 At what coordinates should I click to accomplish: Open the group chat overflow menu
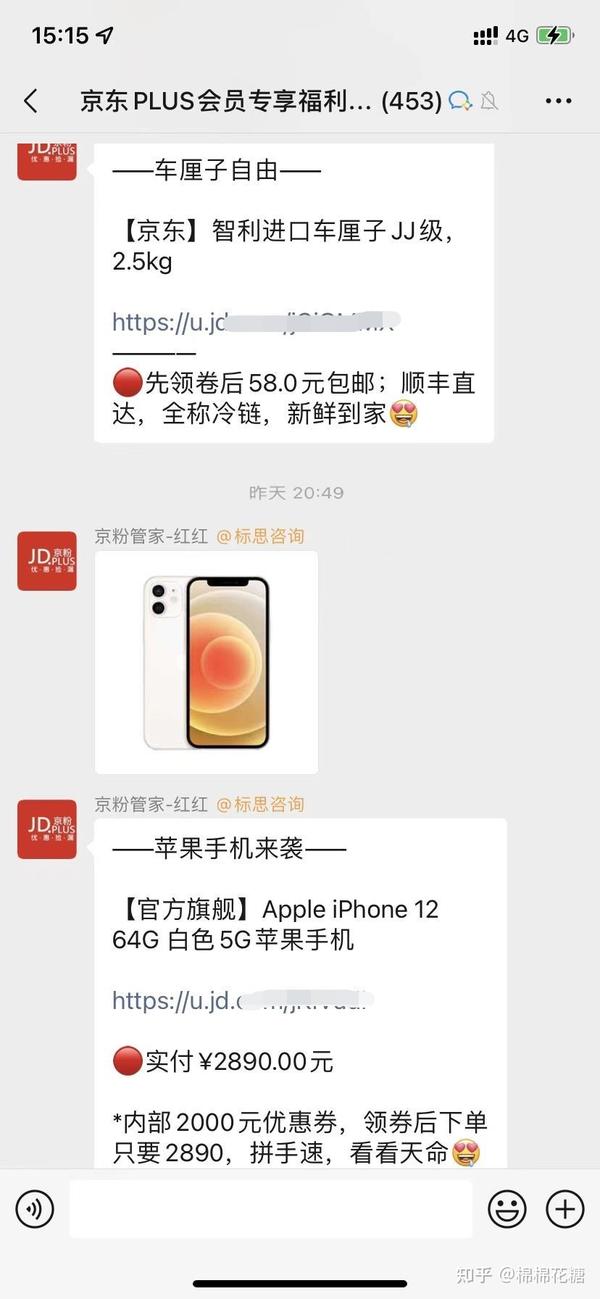pos(558,101)
